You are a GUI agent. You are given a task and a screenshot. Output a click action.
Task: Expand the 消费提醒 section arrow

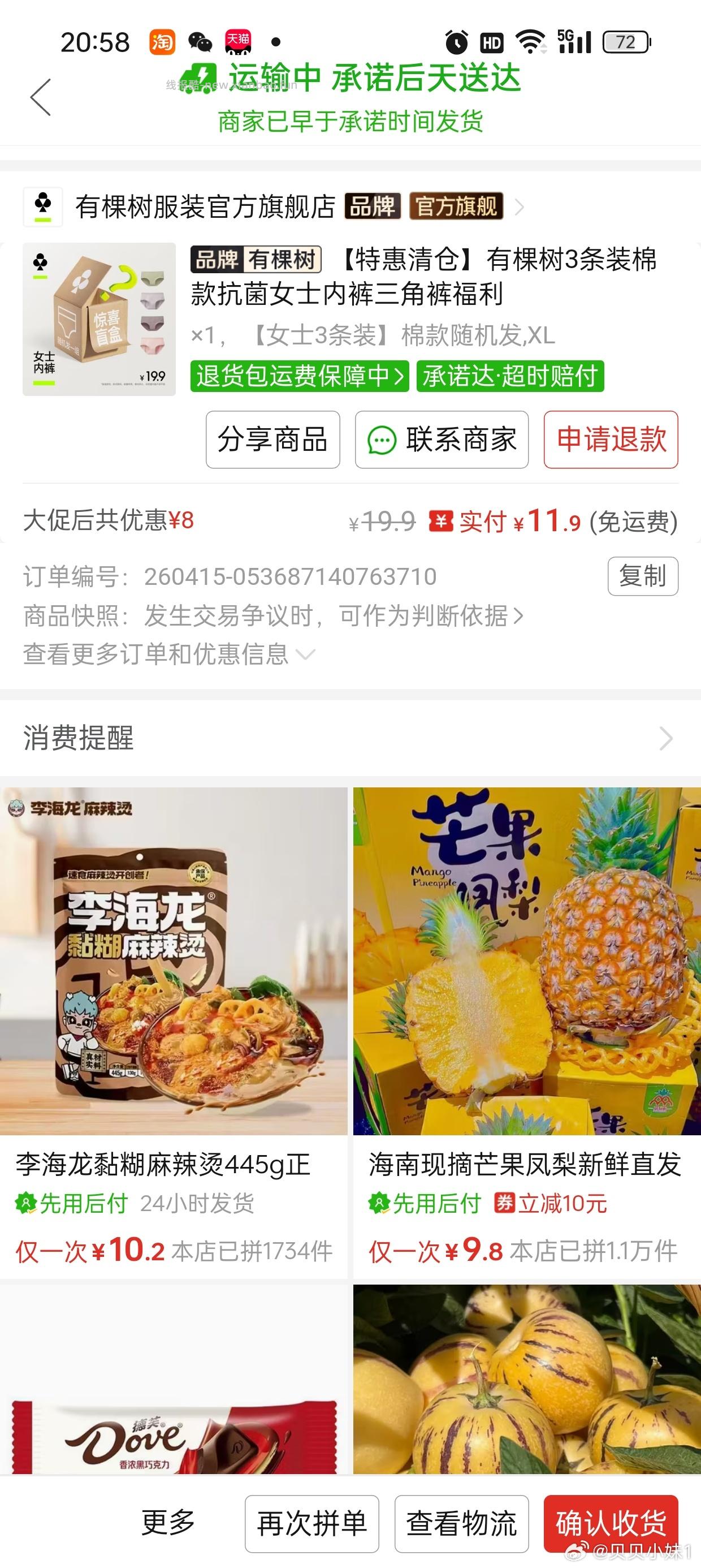667,739
